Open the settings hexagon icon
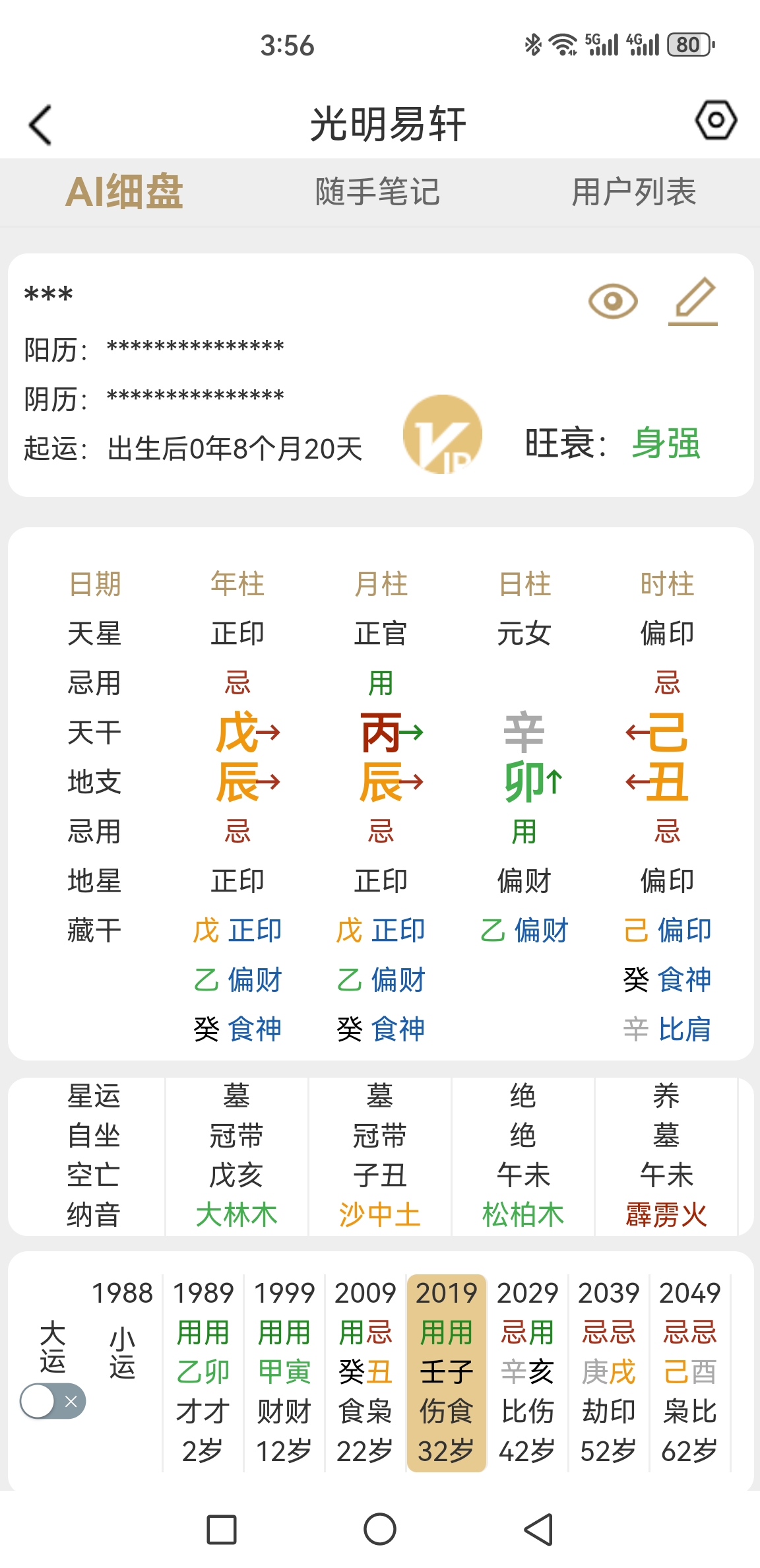This screenshot has width=760, height=1568. [x=716, y=120]
